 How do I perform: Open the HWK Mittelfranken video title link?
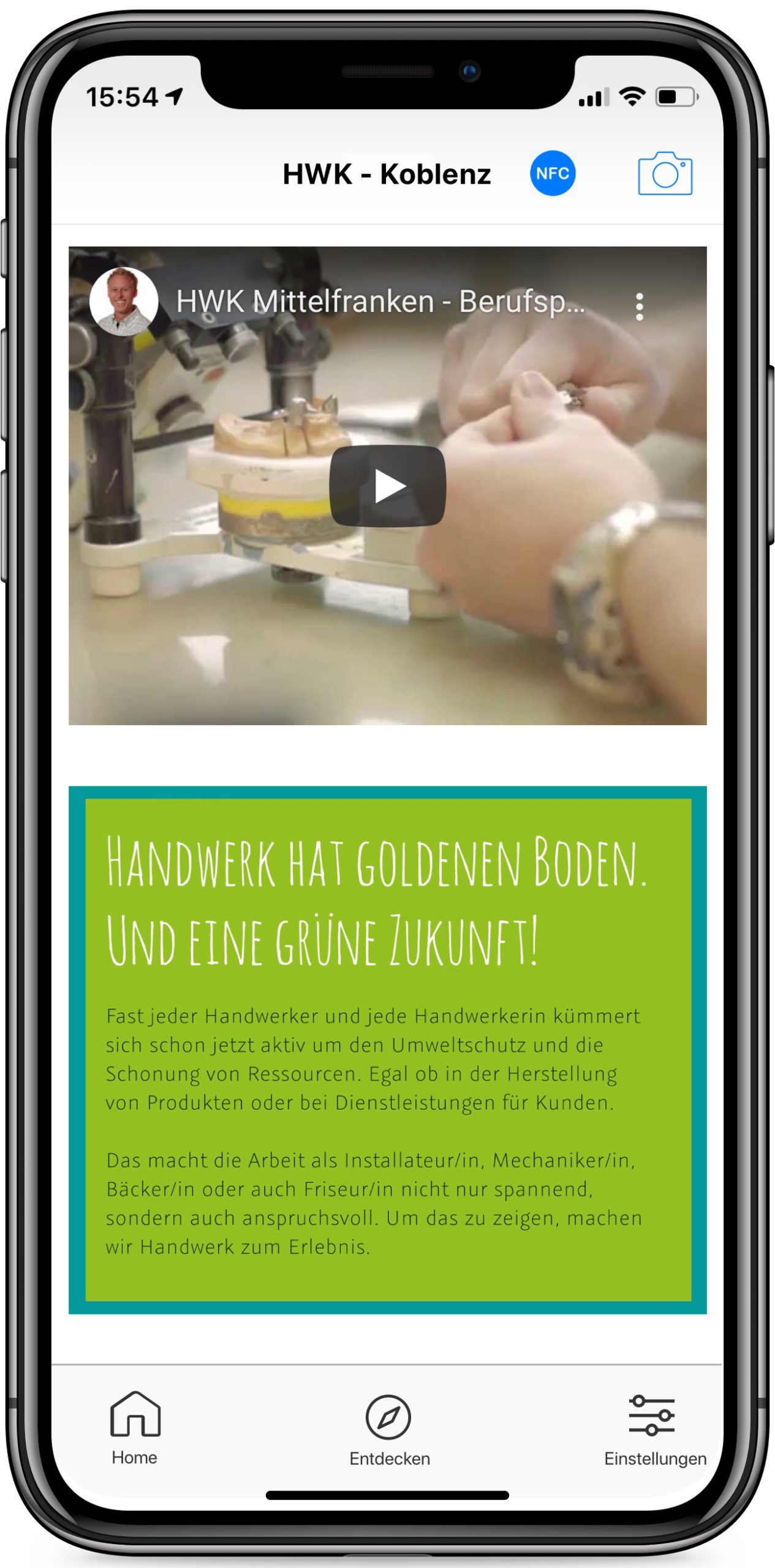click(380, 302)
